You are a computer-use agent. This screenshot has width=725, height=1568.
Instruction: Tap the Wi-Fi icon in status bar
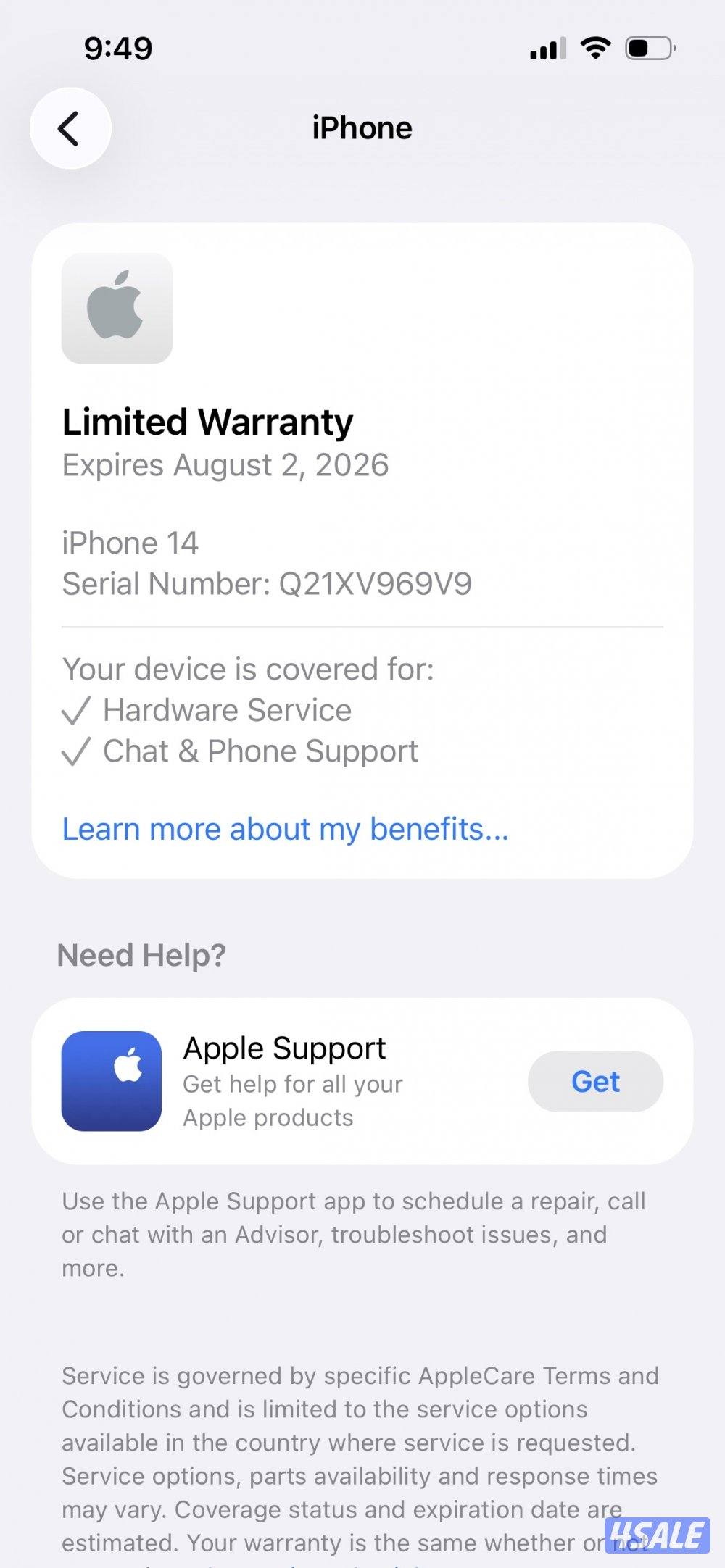click(x=594, y=46)
